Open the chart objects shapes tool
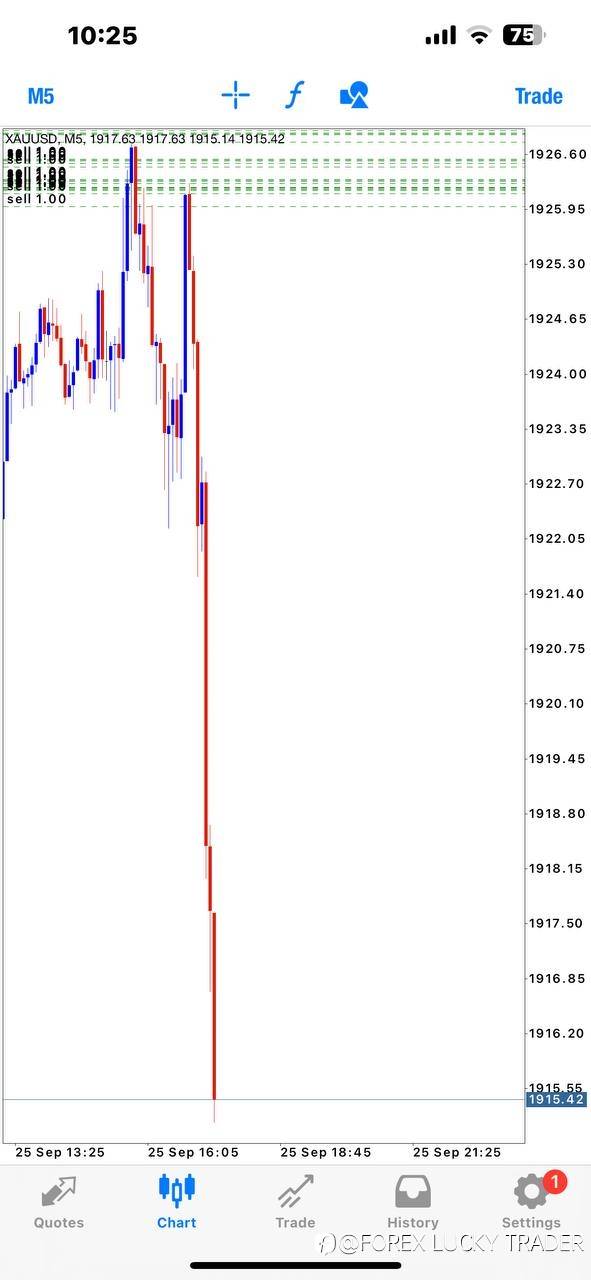 [354, 96]
